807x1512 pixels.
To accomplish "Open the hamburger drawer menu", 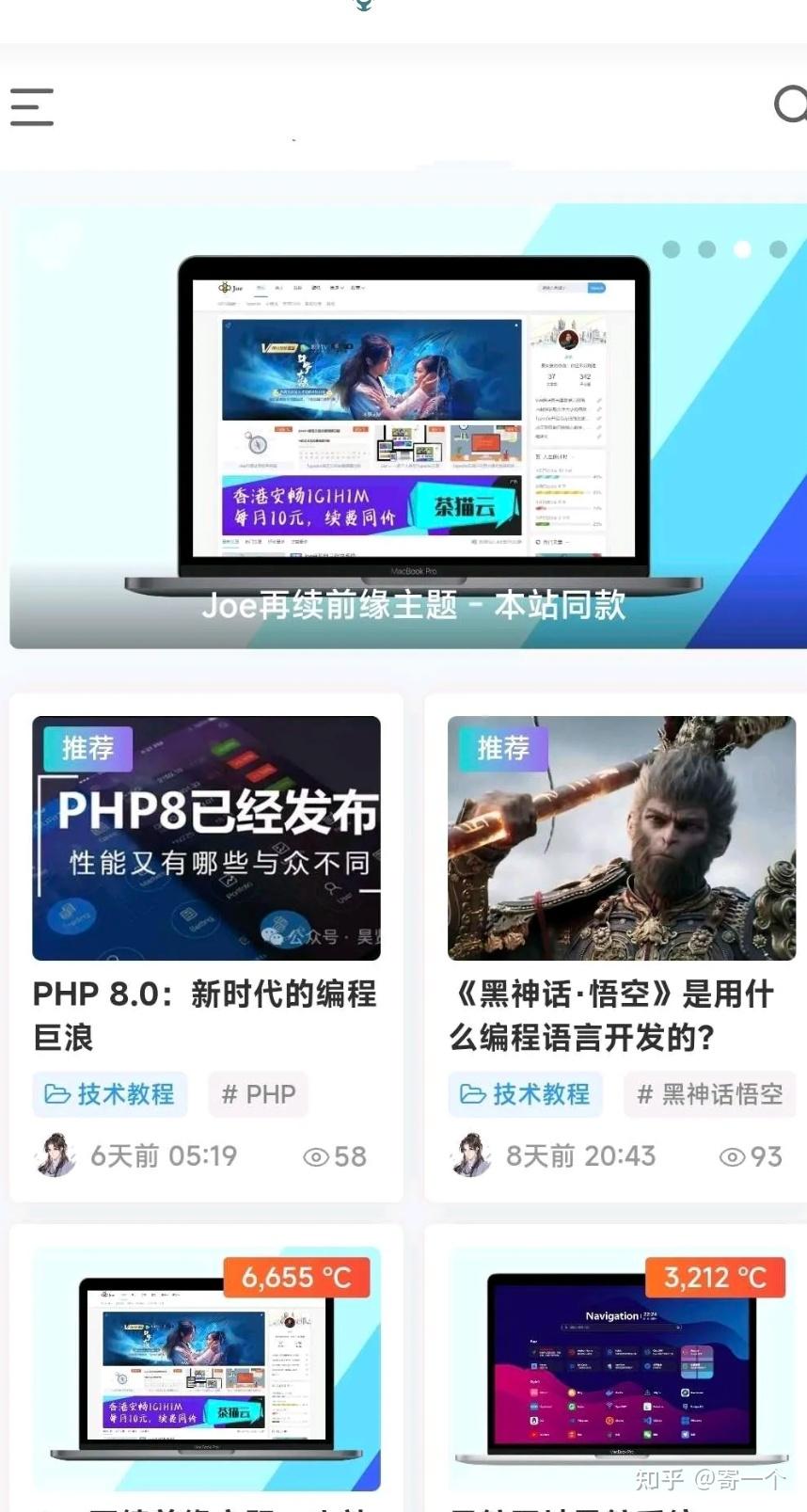I will point(32,106).
